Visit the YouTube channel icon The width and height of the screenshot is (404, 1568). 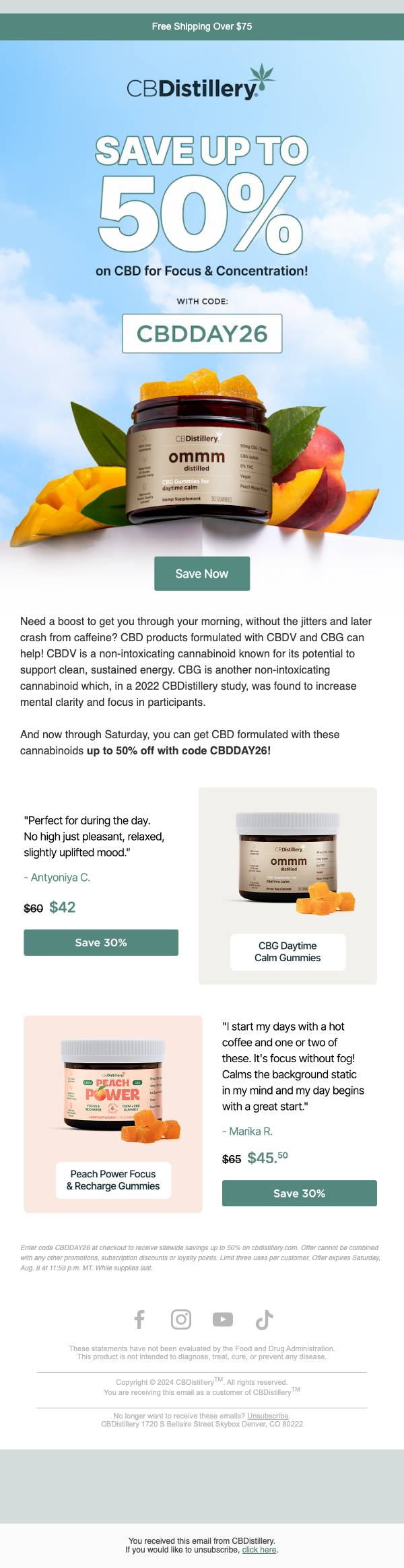click(223, 1319)
